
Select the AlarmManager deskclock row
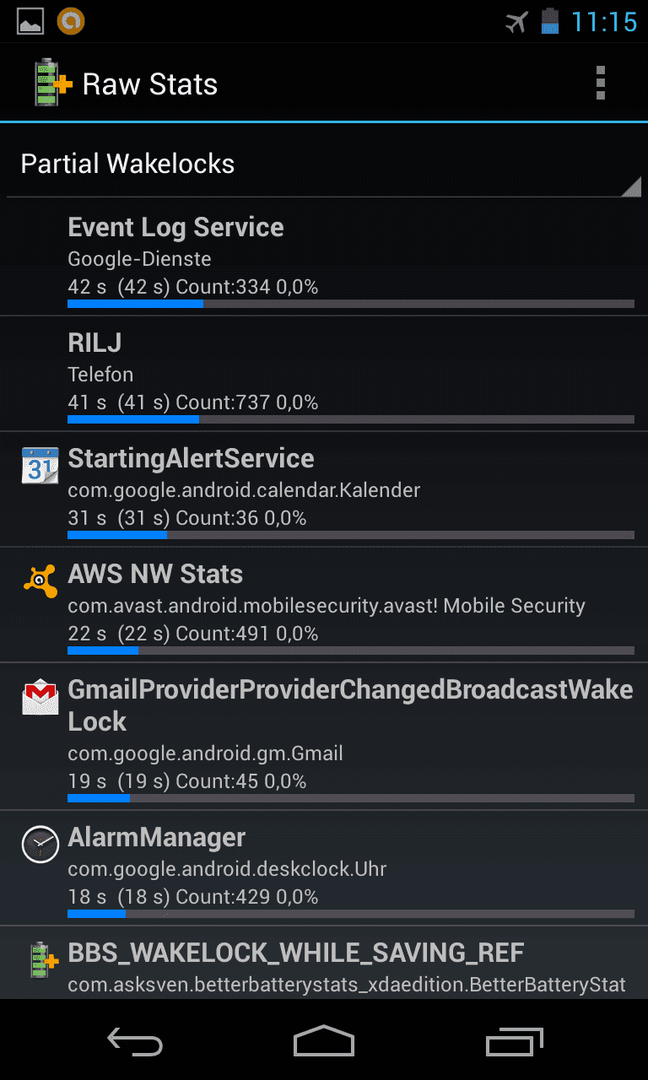(324, 869)
